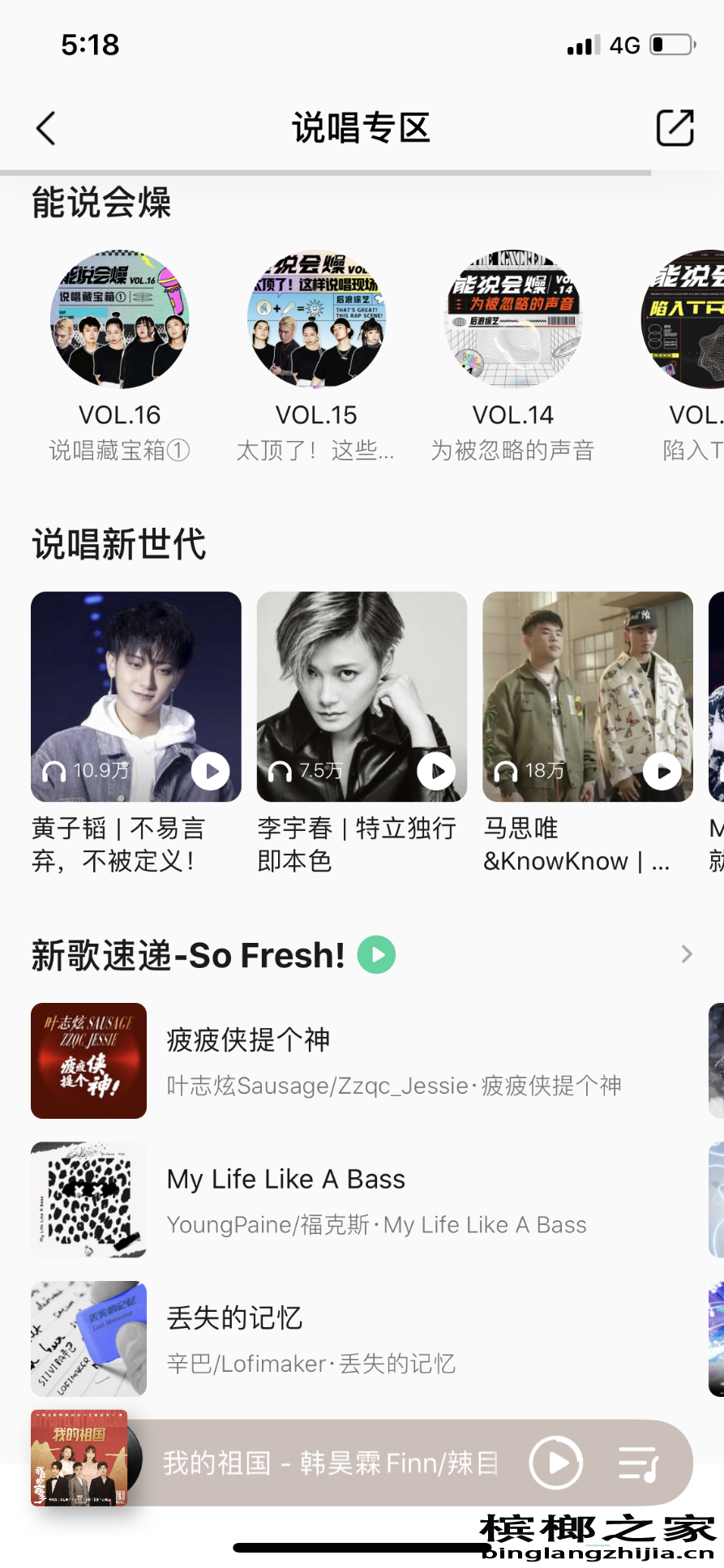Viewport: 724px width, 1568px height.
Task: Go back using the top-left arrow
Action: (x=46, y=128)
